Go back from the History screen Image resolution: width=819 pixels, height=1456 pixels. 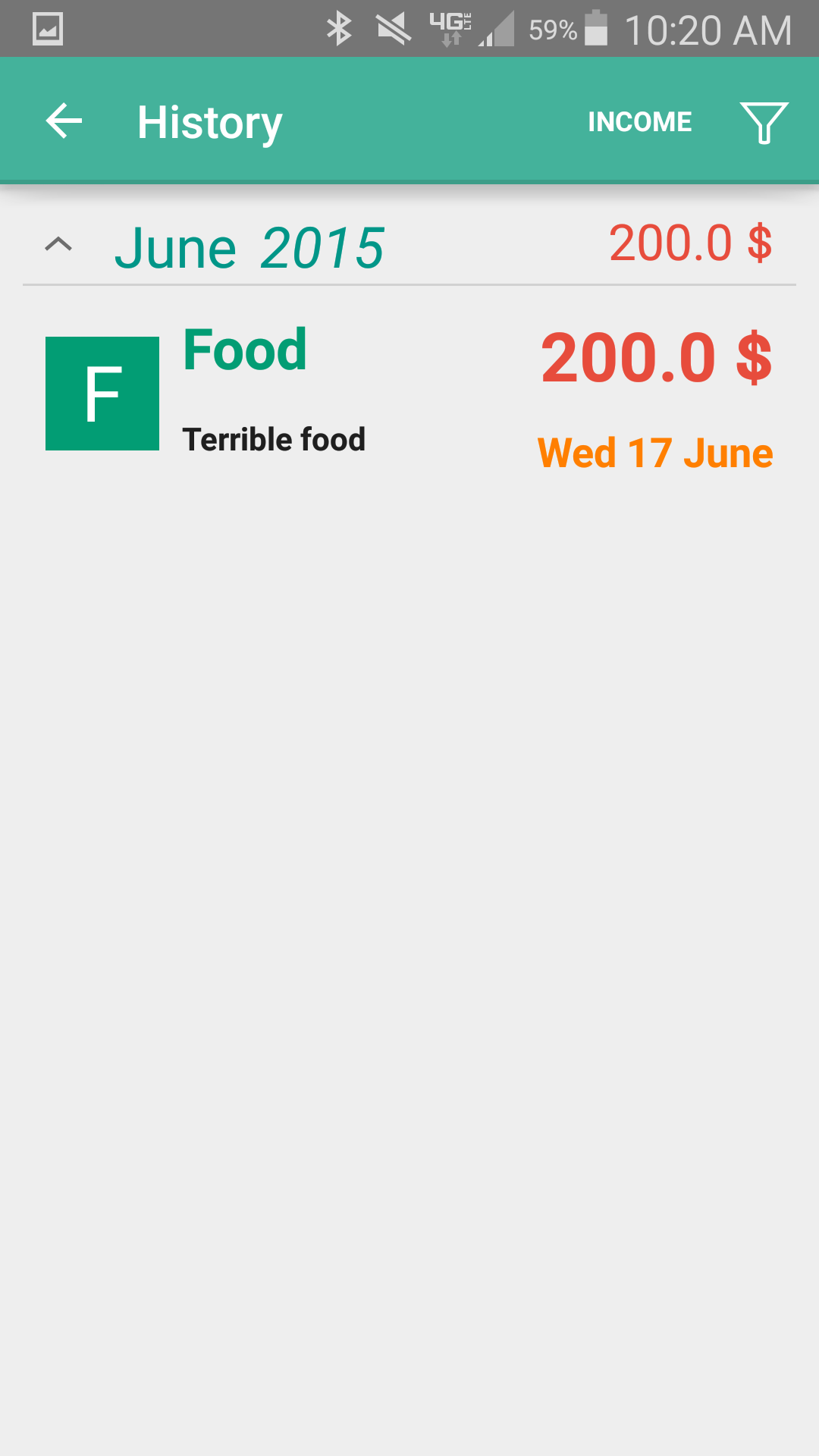64,121
